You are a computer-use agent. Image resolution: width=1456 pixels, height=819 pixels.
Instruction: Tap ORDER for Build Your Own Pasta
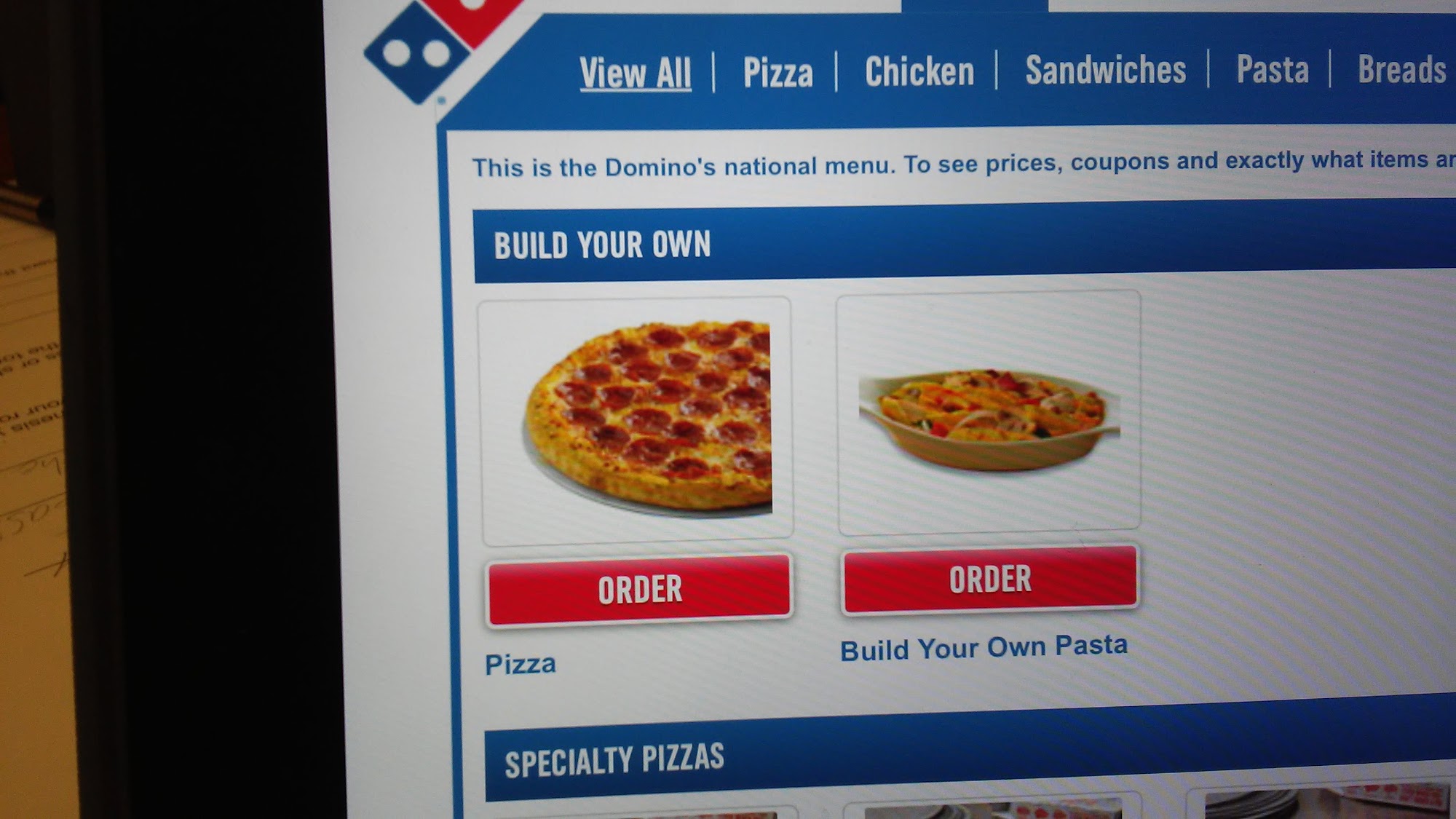989,579
